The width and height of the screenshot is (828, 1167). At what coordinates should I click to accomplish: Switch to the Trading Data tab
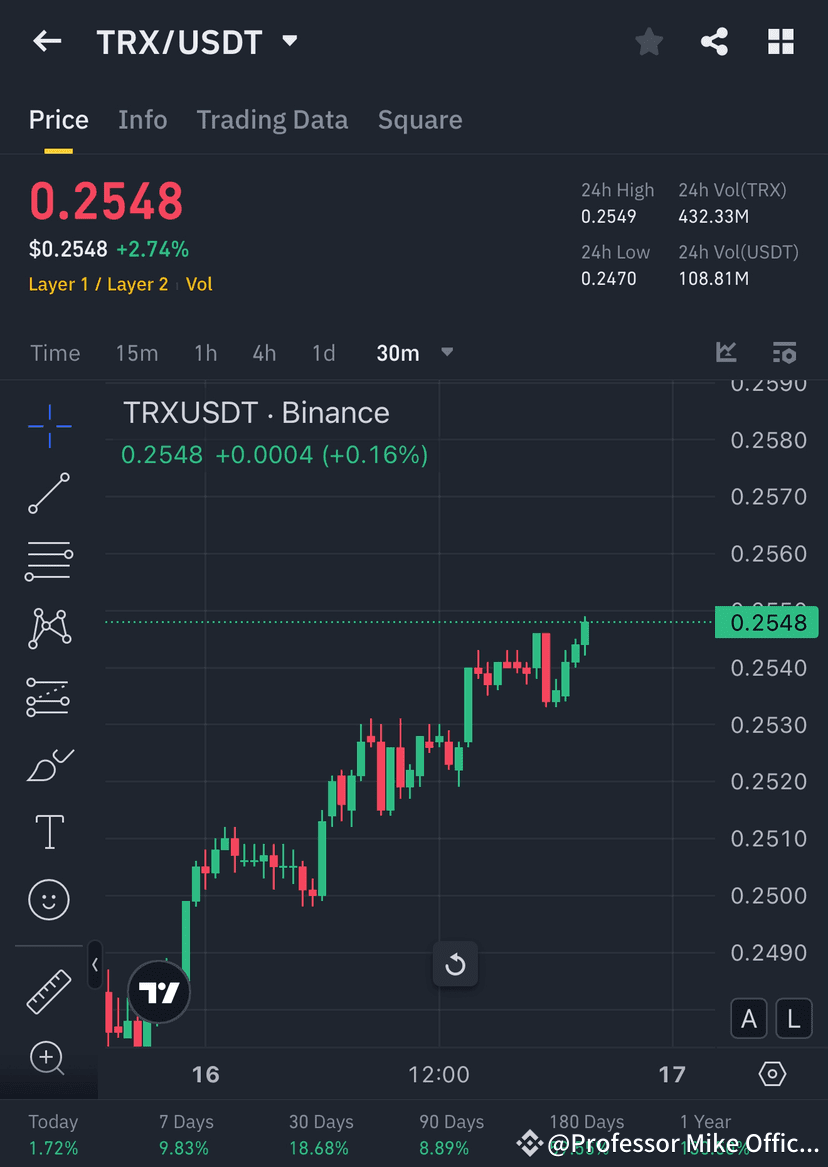coord(272,119)
